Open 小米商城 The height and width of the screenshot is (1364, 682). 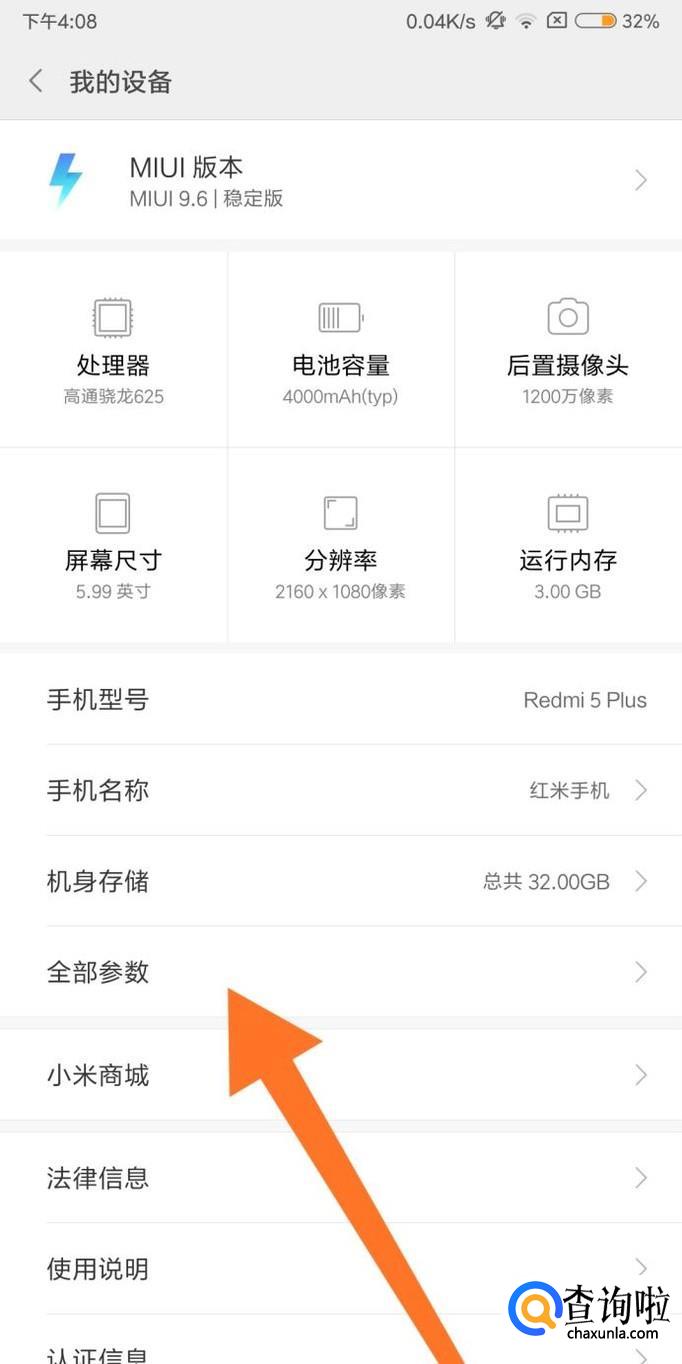point(340,1075)
